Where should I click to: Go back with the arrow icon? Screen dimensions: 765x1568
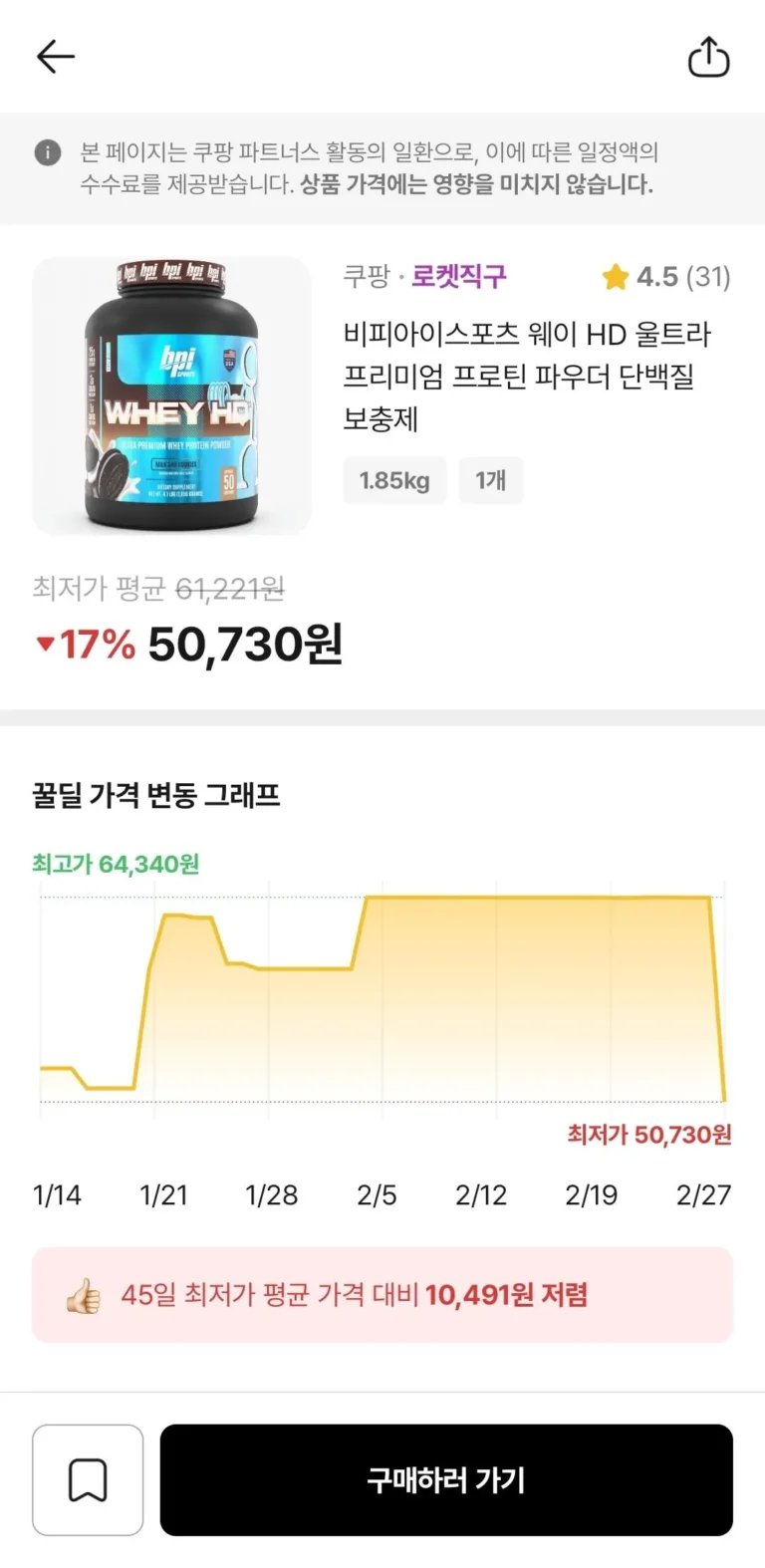(x=56, y=57)
